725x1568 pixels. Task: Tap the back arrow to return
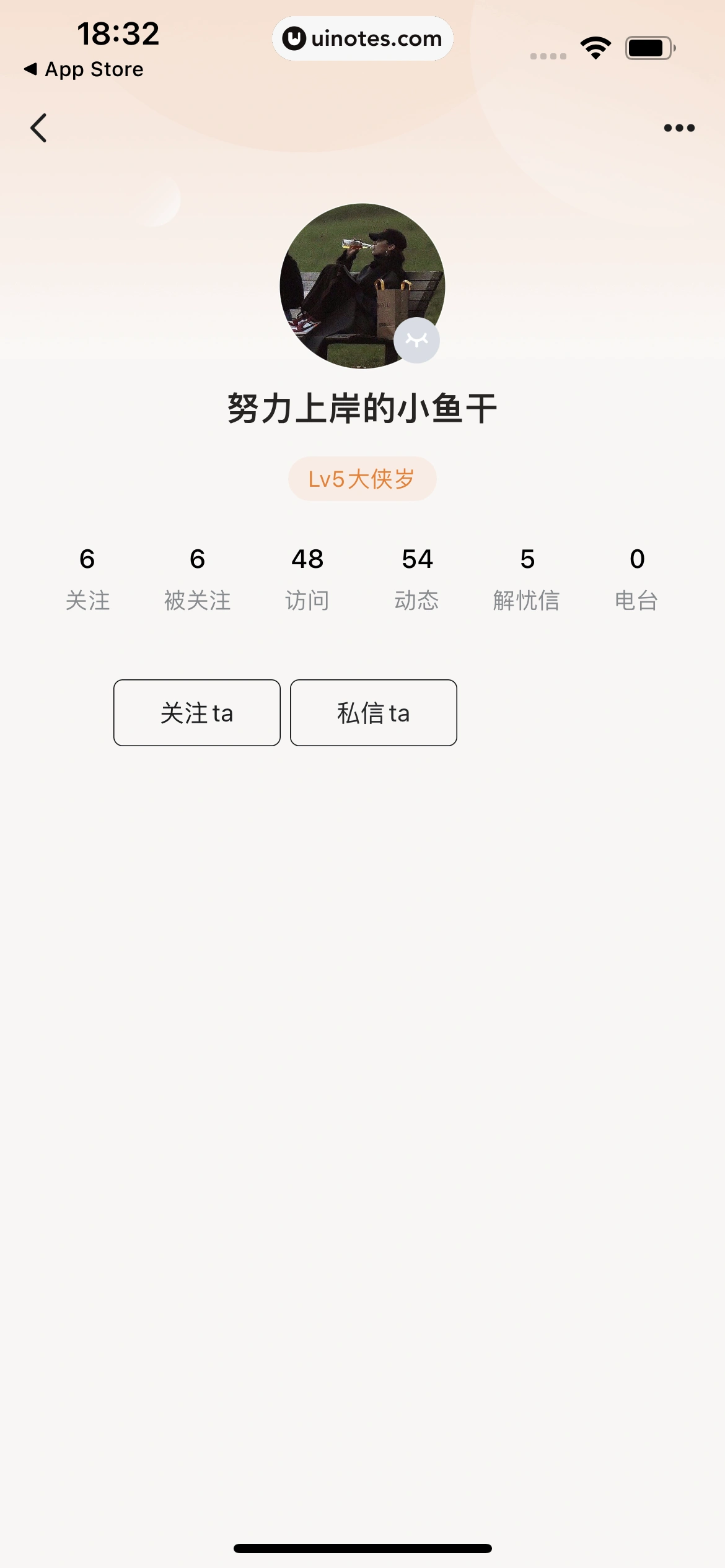click(39, 128)
